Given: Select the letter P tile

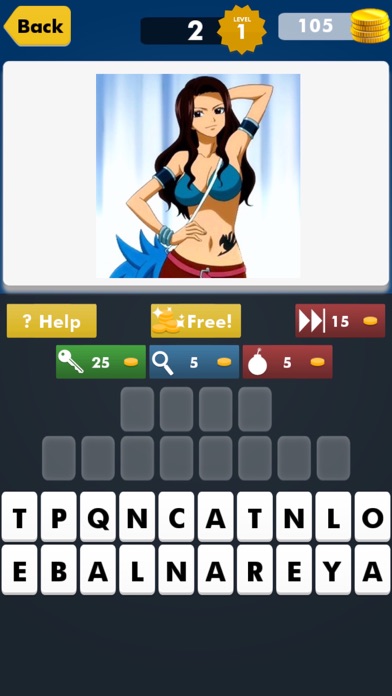Looking at the screenshot, I should pyautogui.click(x=59, y=517).
